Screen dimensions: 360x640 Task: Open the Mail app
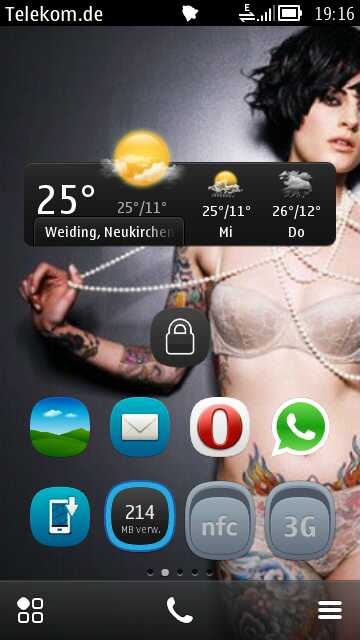pyautogui.click(x=140, y=427)
